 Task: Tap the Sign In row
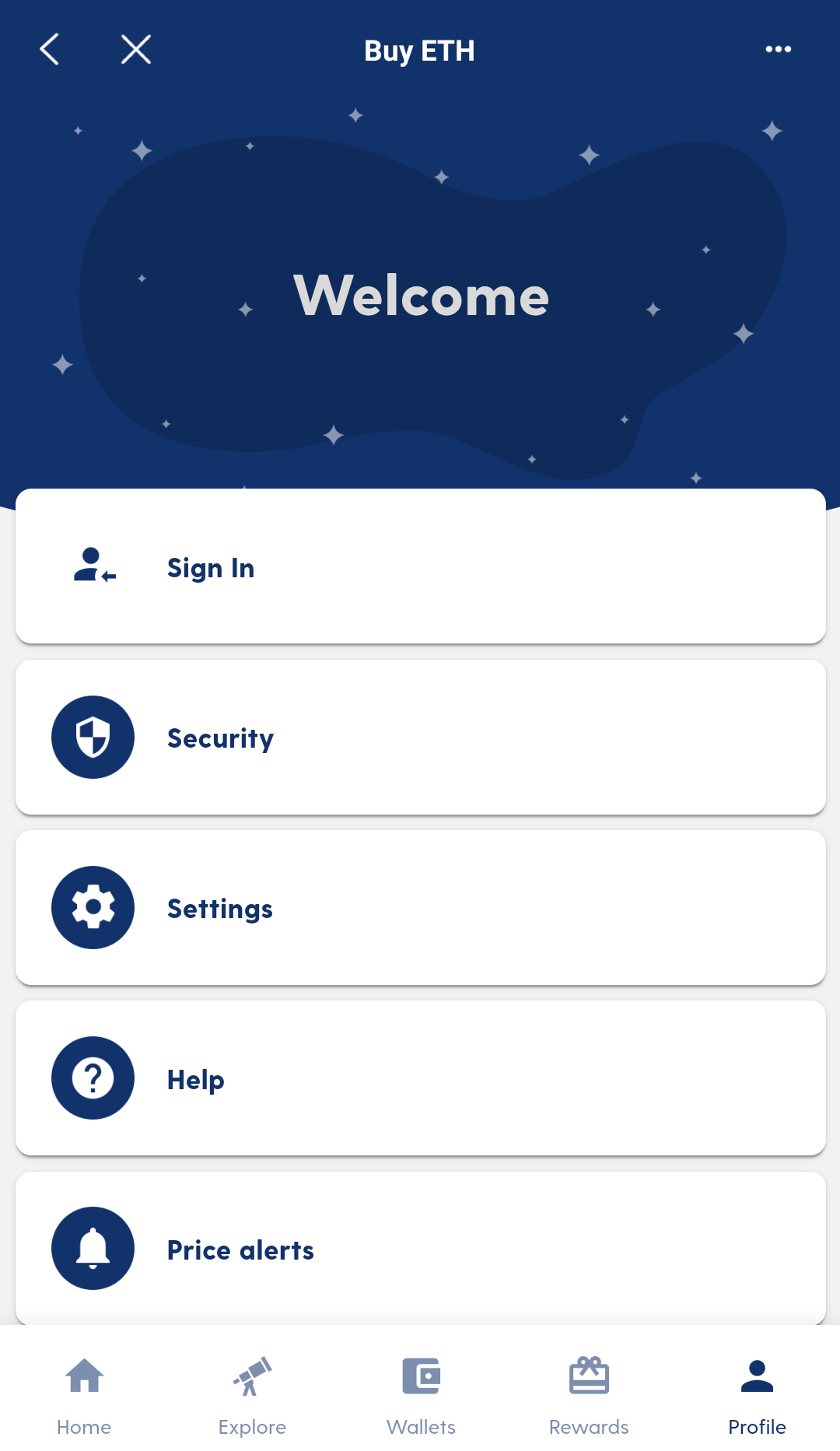(420, 566)
